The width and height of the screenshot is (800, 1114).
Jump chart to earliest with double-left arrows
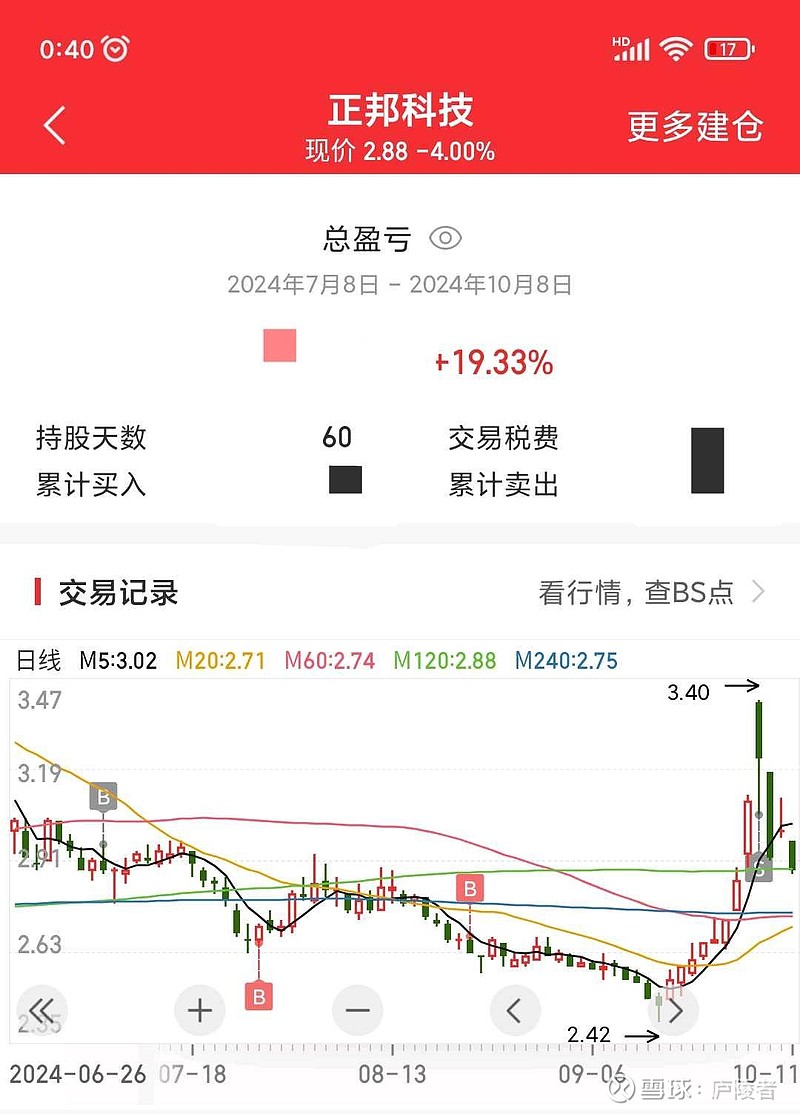click(41, 1010)
